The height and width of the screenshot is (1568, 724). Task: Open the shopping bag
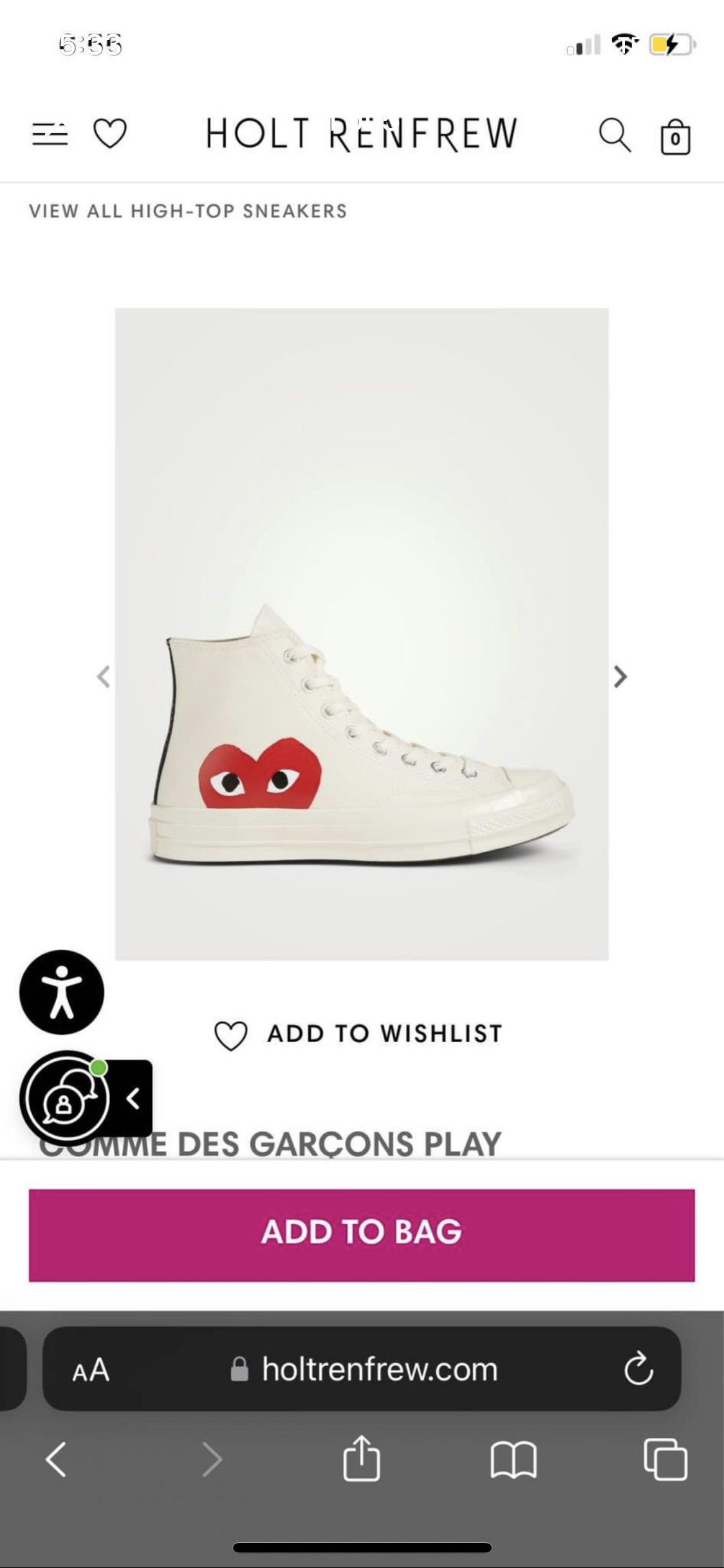(x=675, y=136)
